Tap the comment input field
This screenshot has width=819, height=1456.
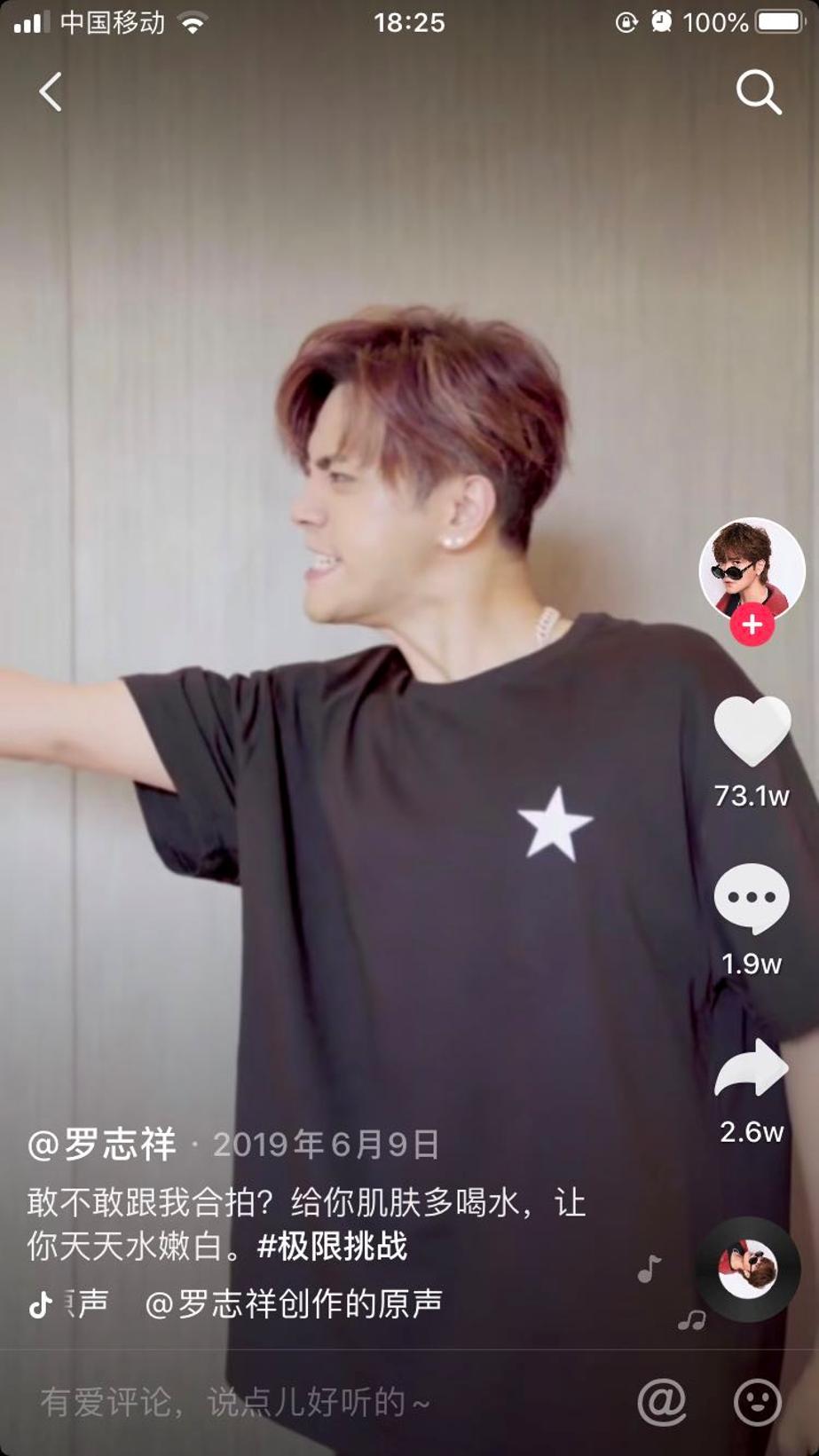pos(266,1403)
